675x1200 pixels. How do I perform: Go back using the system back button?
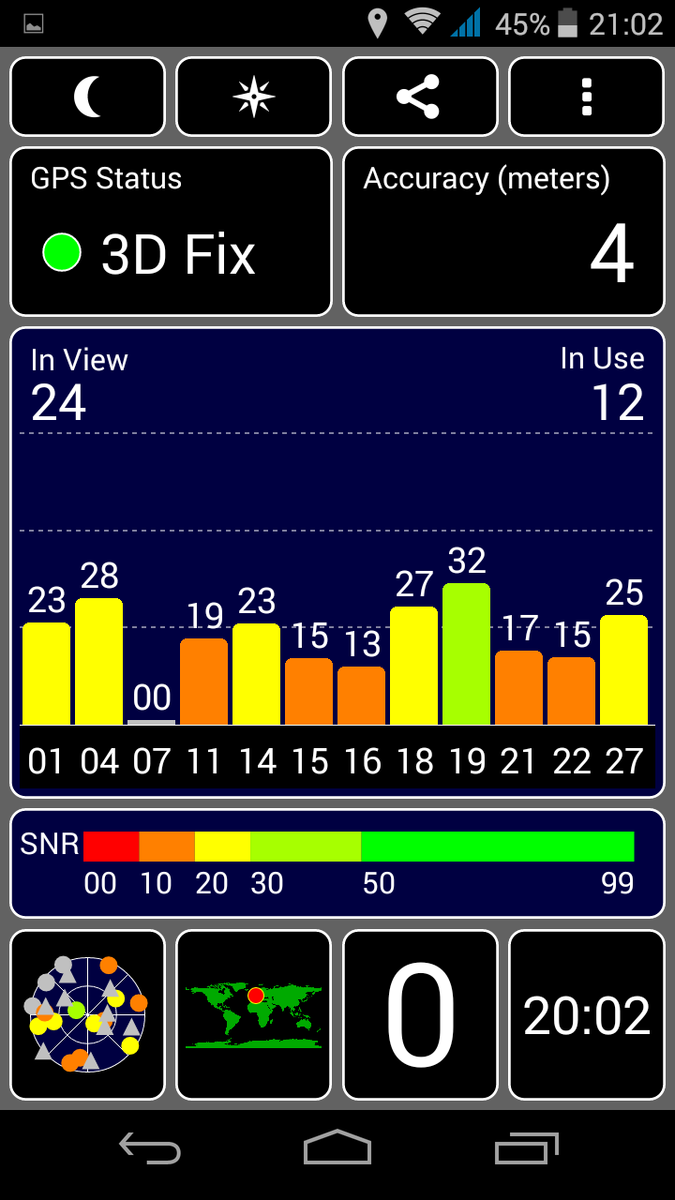150,1148
